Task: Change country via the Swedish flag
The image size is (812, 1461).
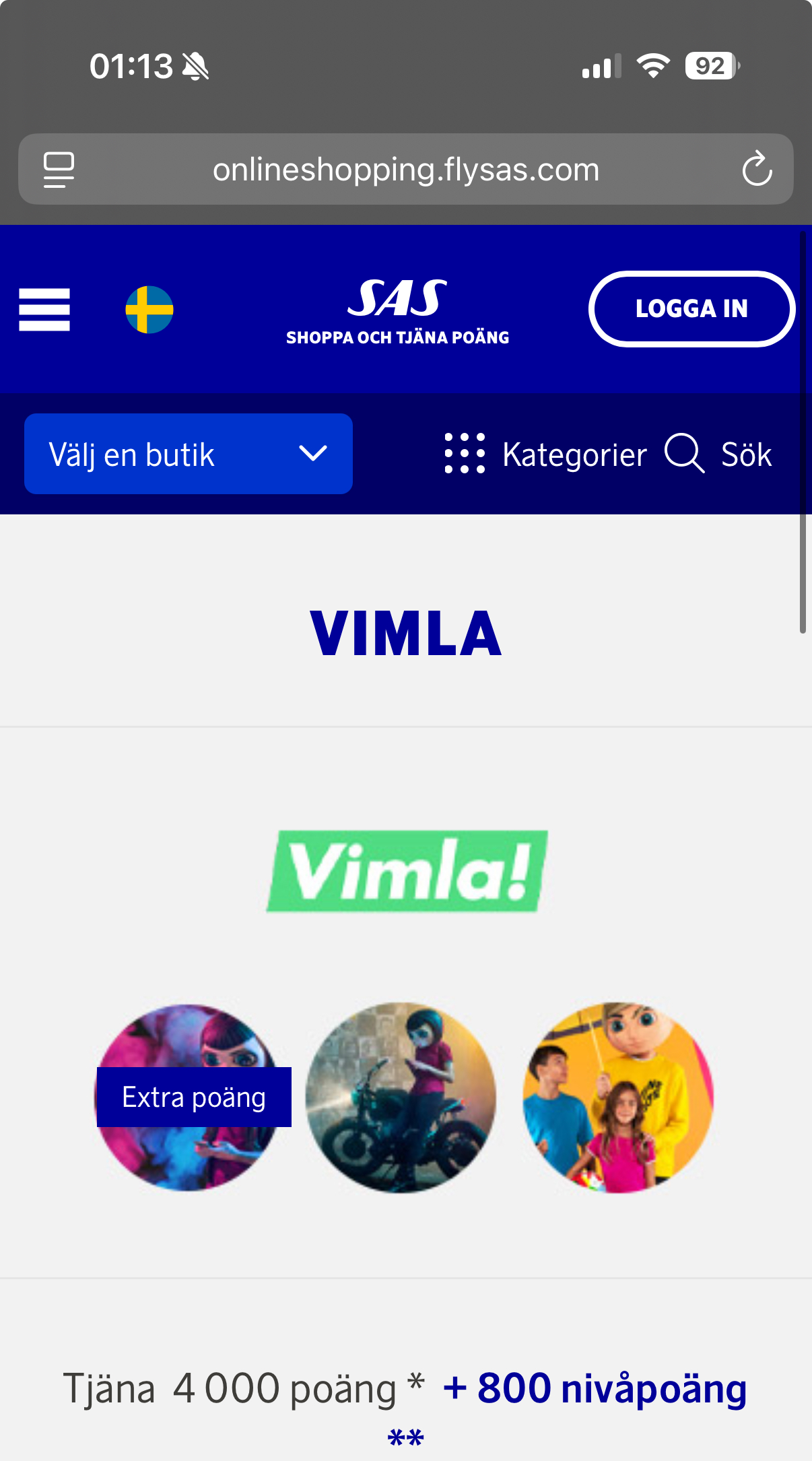Action: tap(149, 310)
